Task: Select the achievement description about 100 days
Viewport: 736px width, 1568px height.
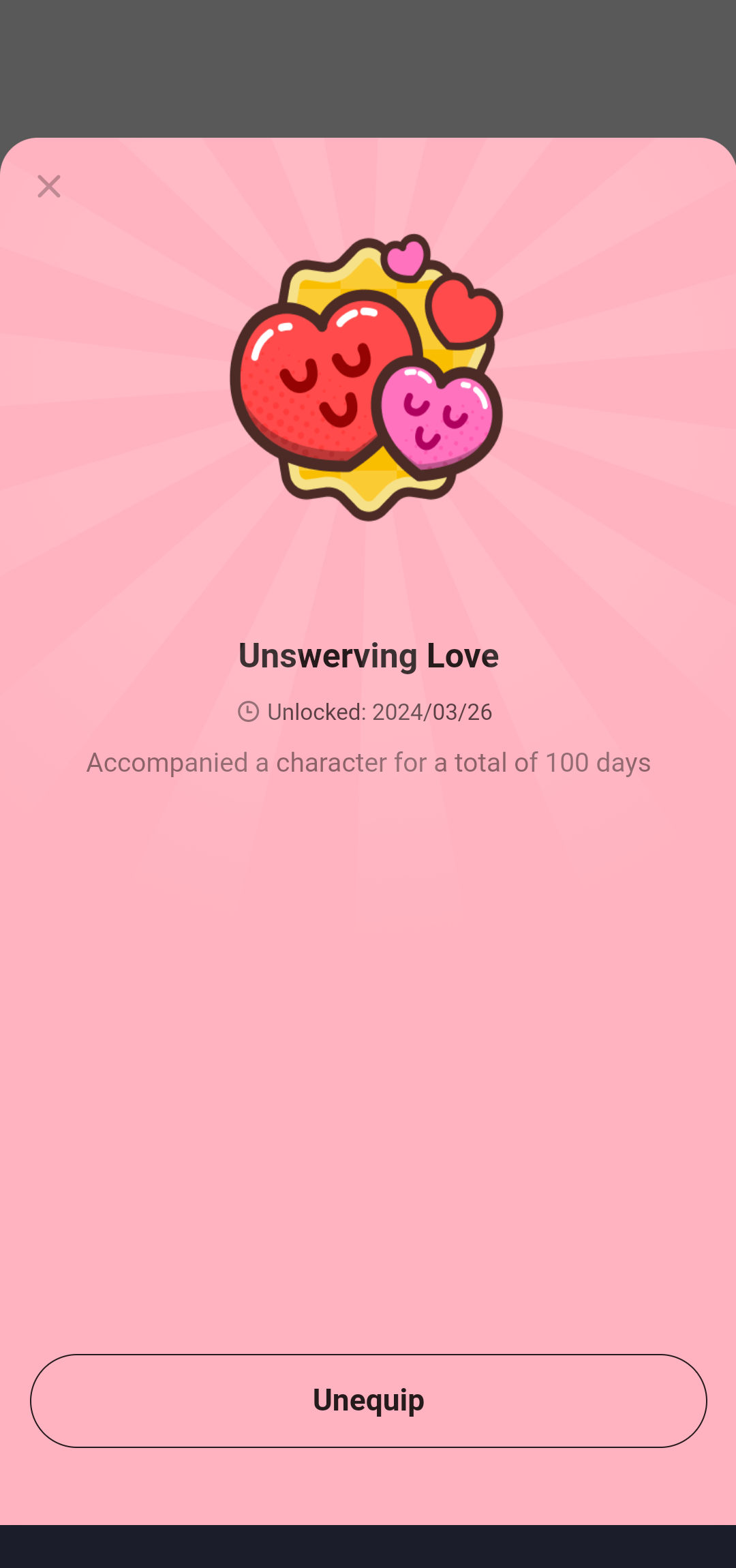Action: coord(368,762)
